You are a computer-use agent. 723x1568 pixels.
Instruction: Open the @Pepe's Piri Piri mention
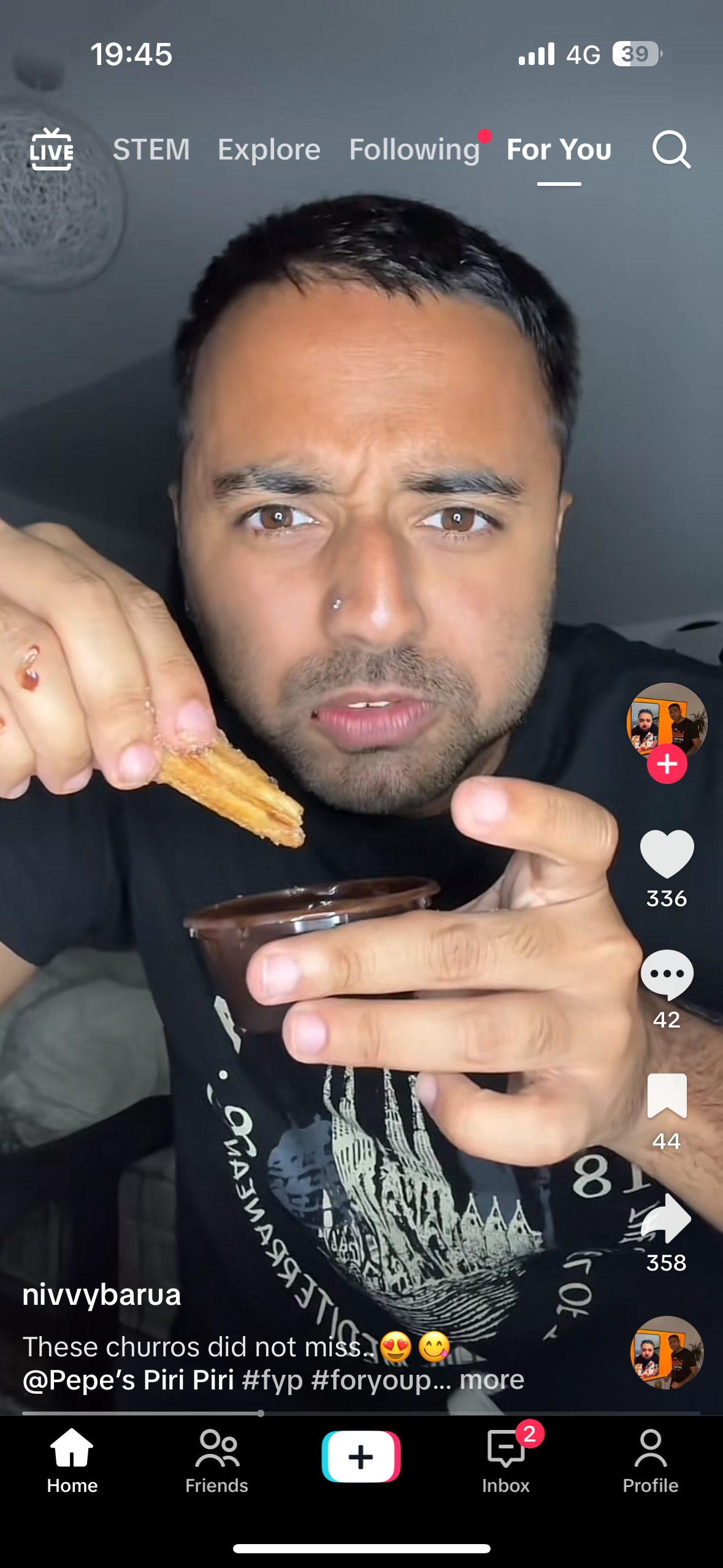click(x=128, y=1380)
